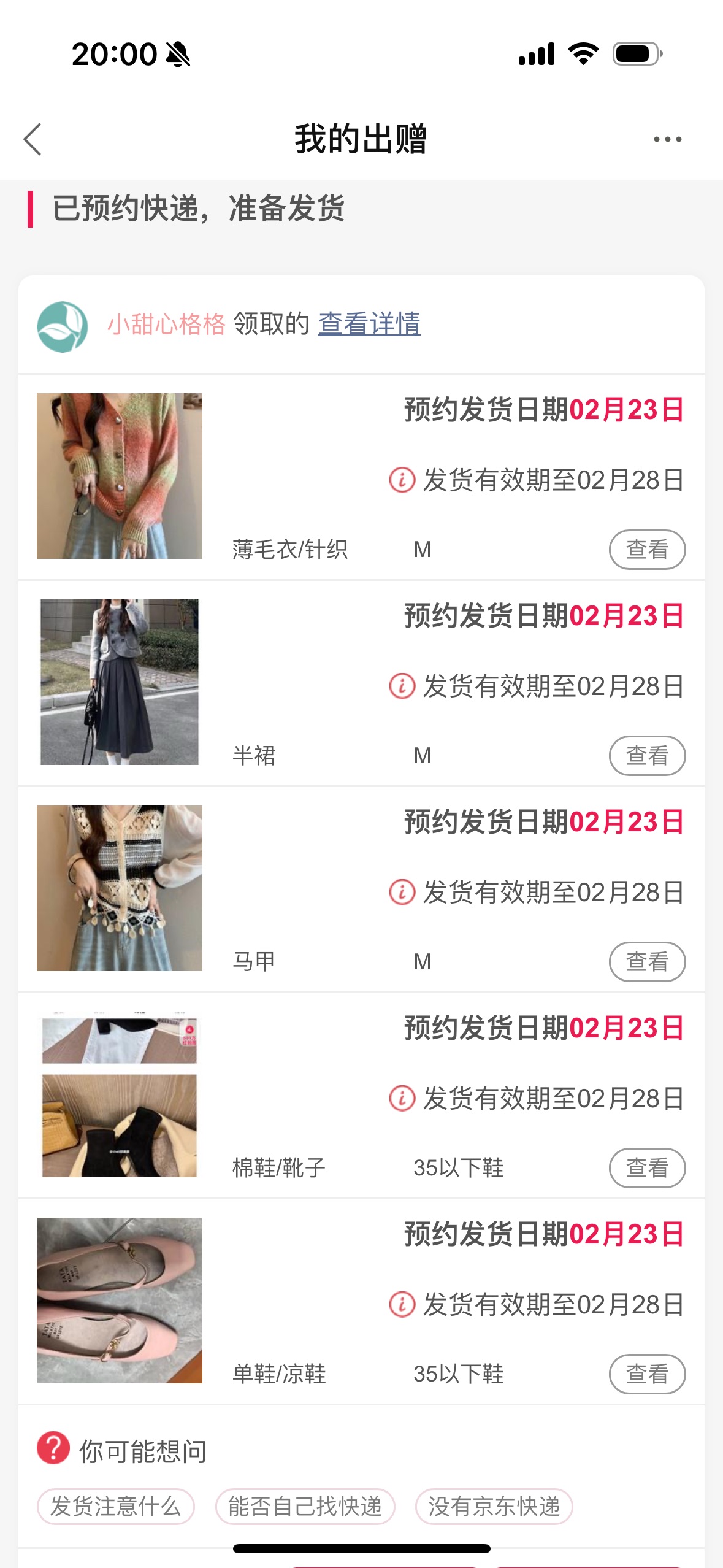This screenshot has width=723, height=1568.
Task: Open 小甜心格格's profile avatar
Action: pos(62,326)
